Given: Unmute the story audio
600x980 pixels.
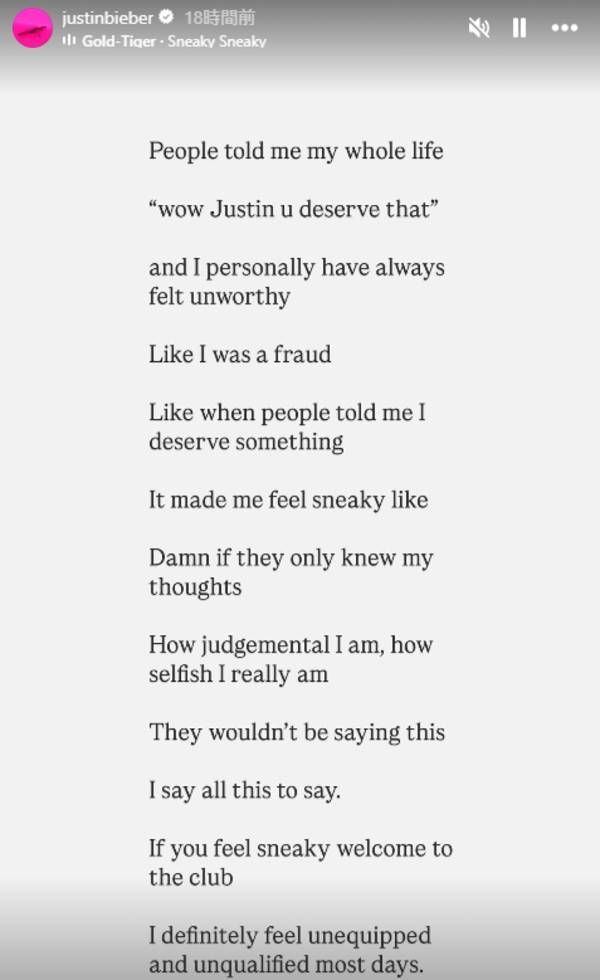Looking at the screenshot, I should point(479,28).
